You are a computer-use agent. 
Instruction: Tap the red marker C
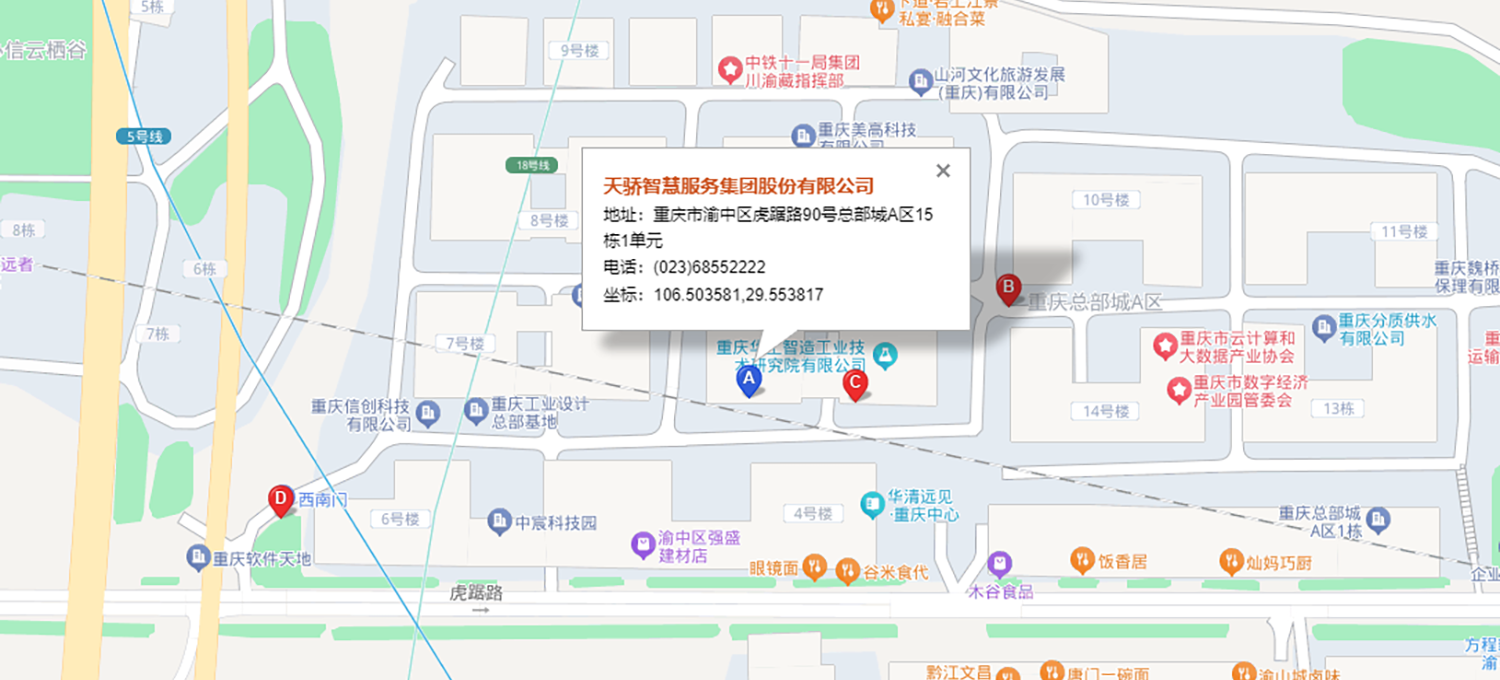tap(854, 383)
